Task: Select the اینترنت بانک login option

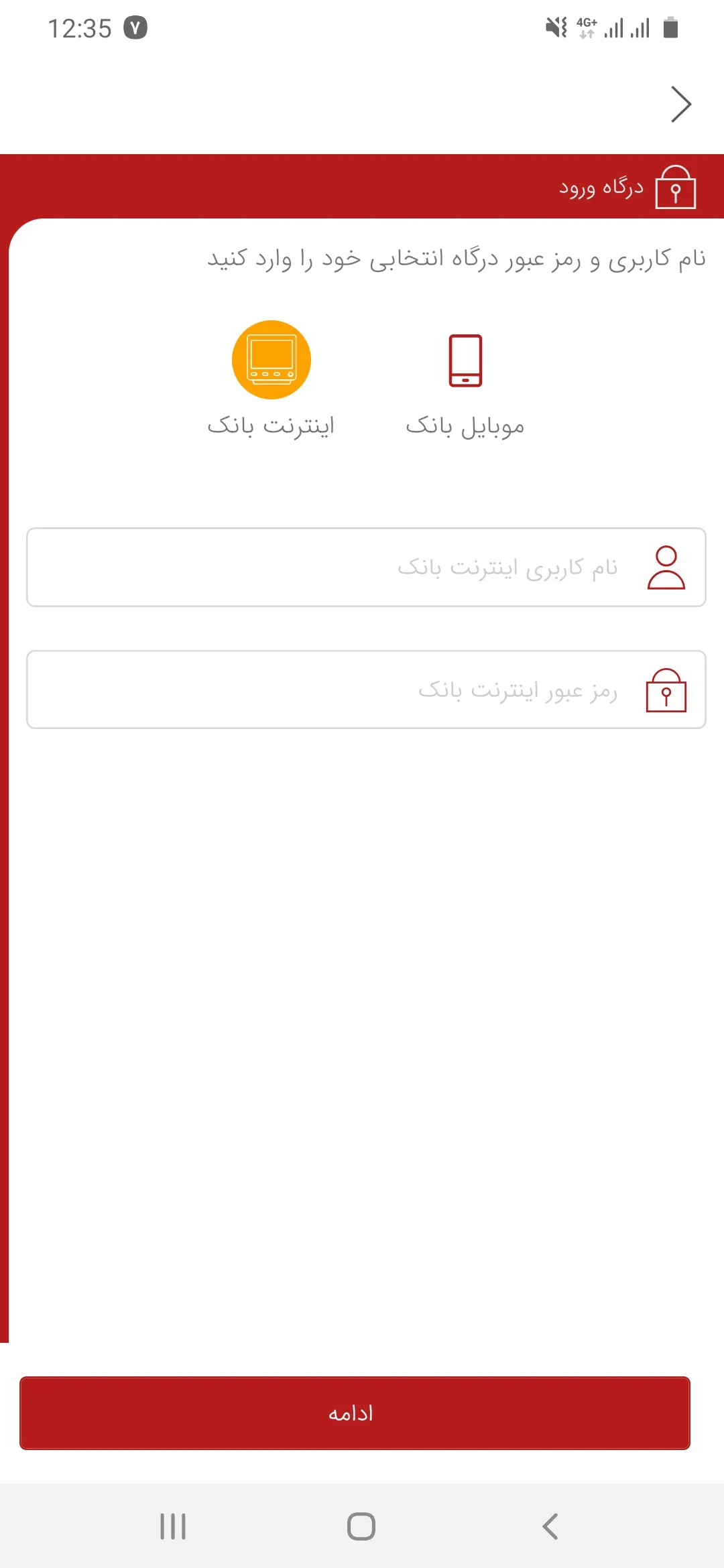Action: [x=271, y=379]
